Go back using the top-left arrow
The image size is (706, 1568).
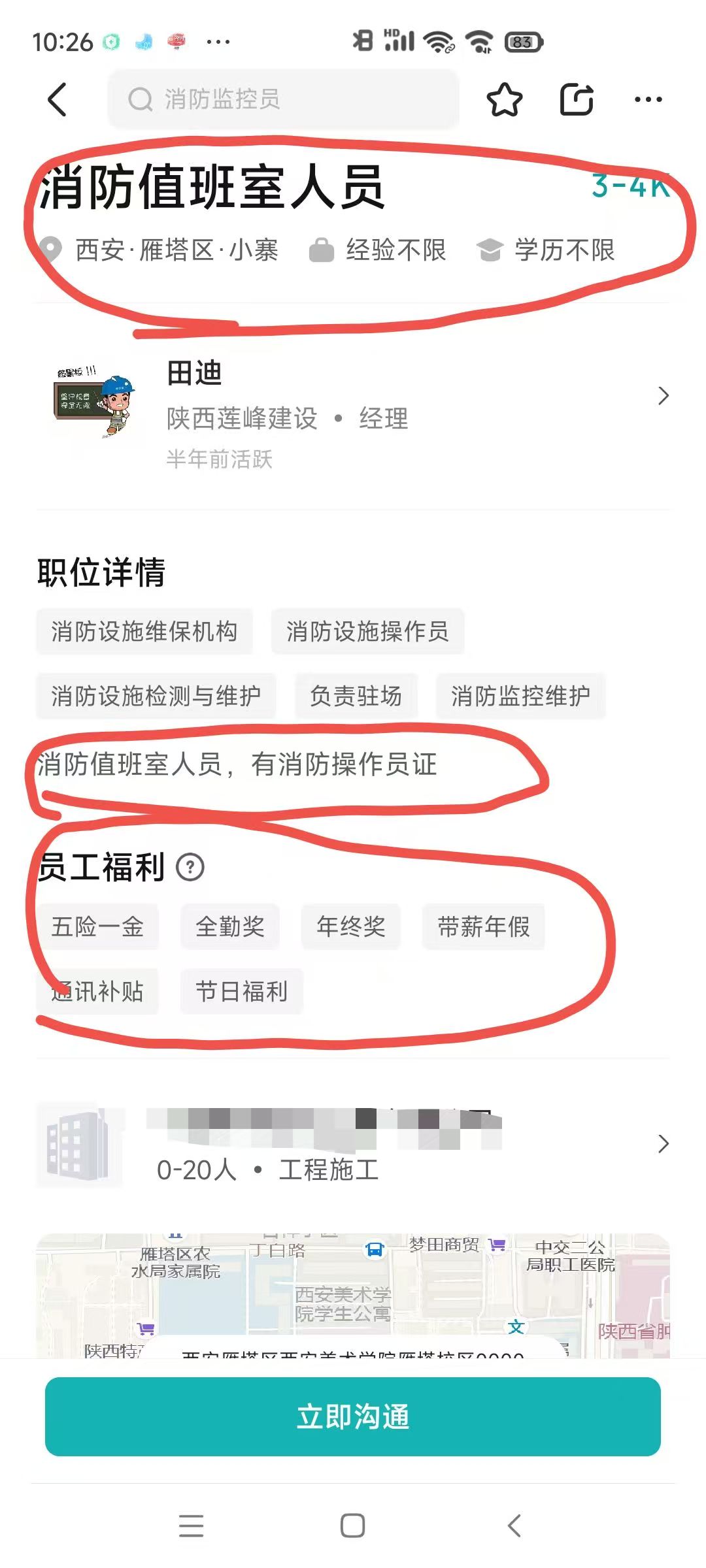(x=58, y=99)
